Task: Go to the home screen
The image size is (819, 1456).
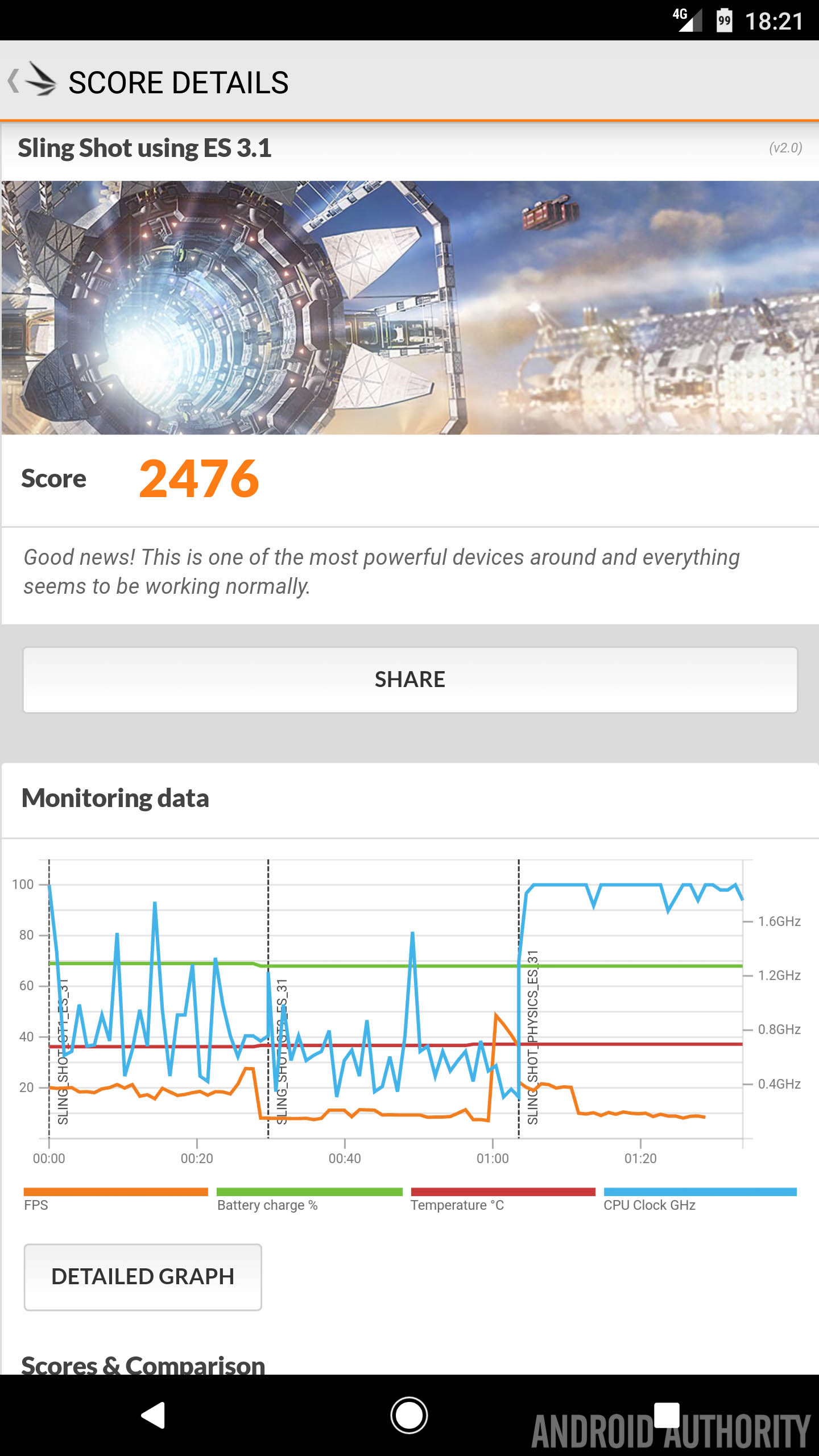Action: (x=409, y=1416)
